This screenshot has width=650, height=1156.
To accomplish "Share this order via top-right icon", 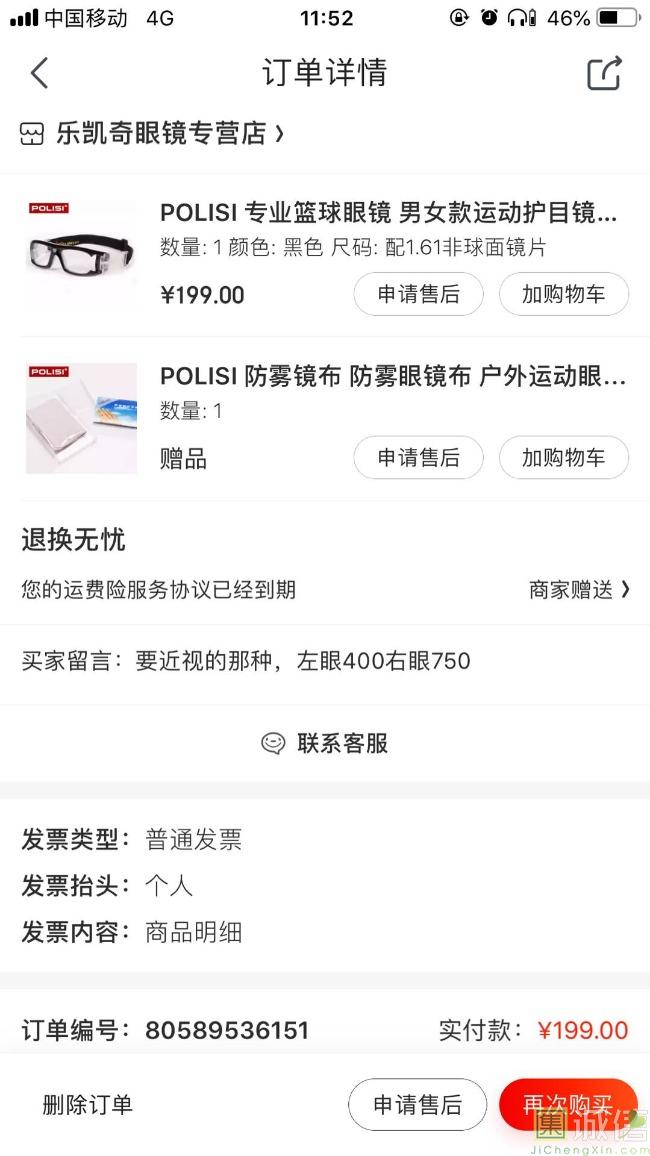I will pyautogui.click(x=604, y=73).
